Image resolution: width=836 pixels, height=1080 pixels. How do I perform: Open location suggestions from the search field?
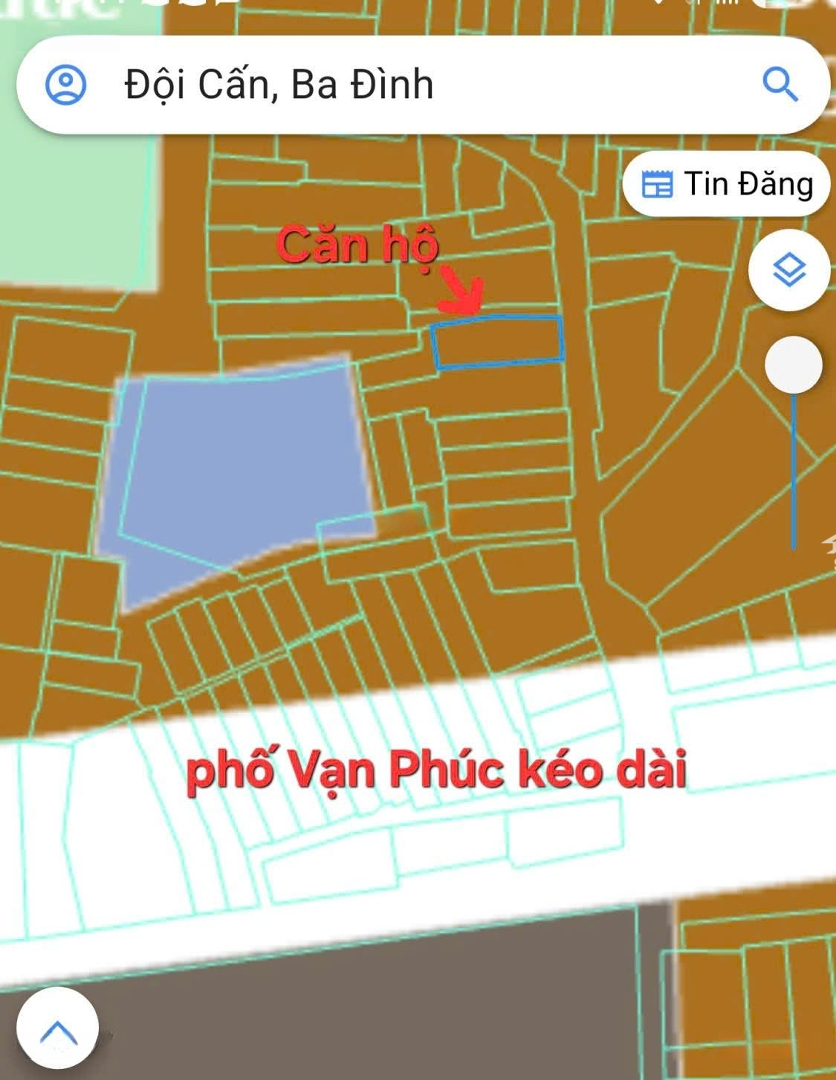pyautogui.click(x=280, y=85)
